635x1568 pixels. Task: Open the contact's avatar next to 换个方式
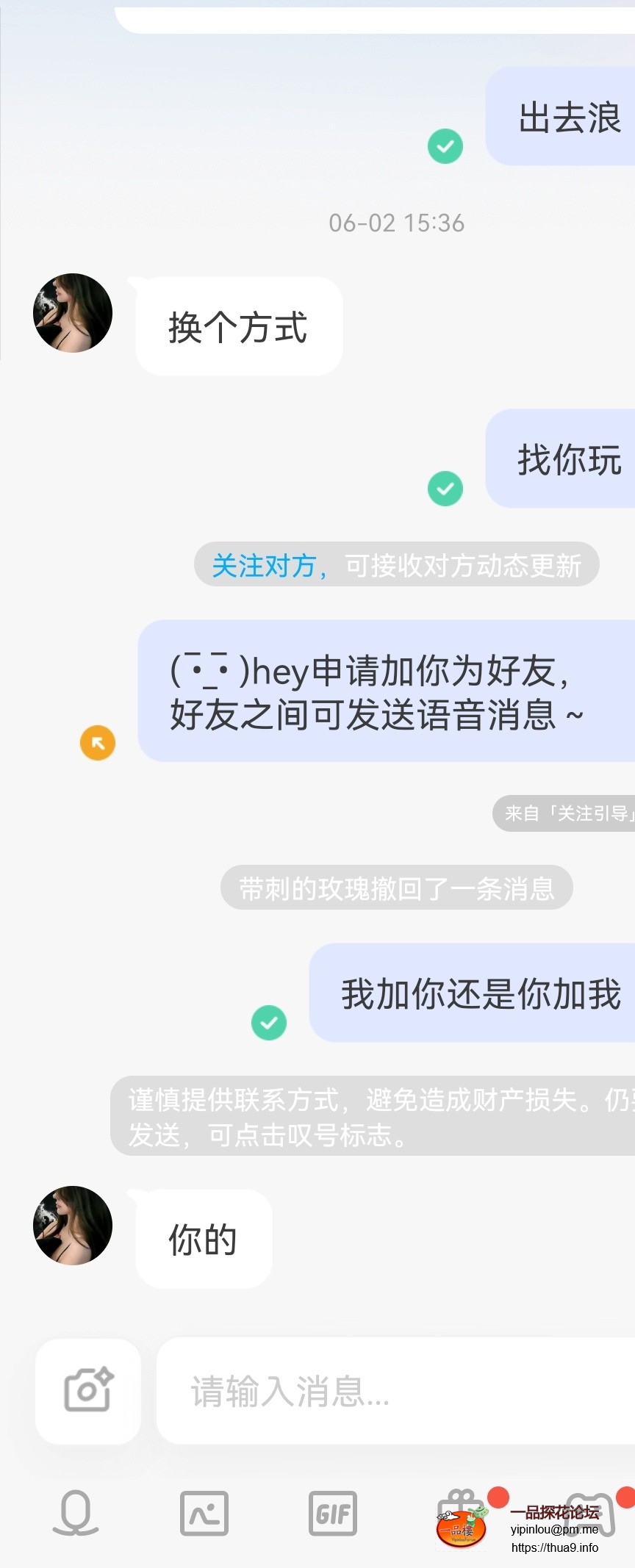click(72, 312)
